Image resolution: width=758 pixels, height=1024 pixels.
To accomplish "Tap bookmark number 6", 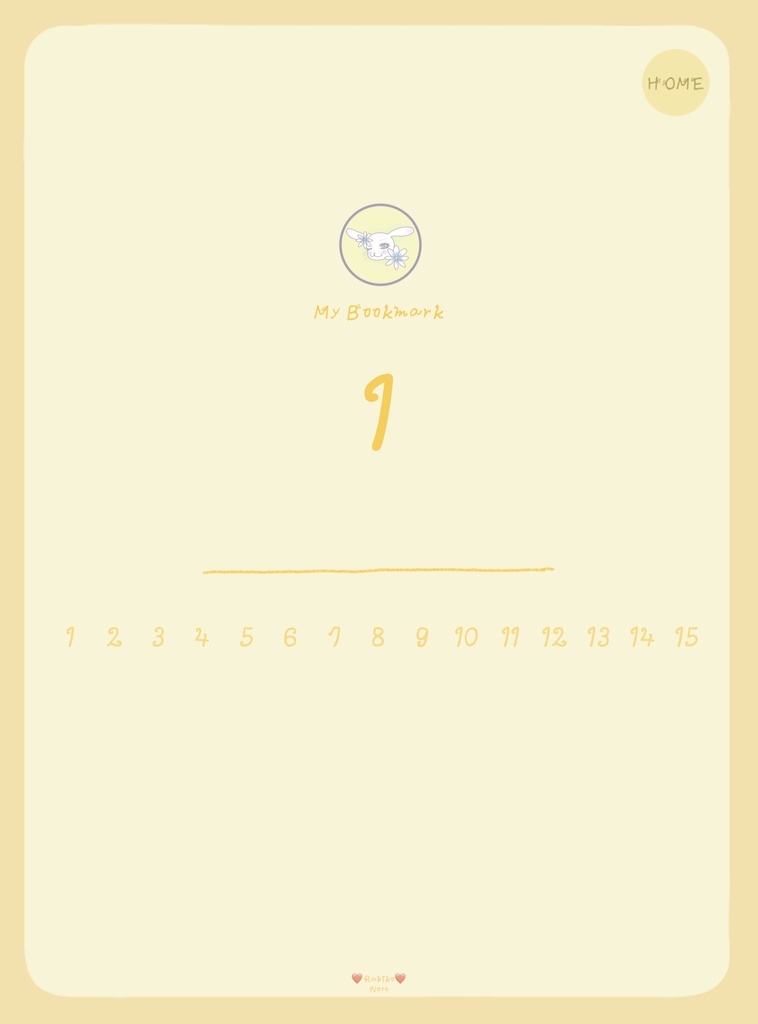I will (290, 637).
